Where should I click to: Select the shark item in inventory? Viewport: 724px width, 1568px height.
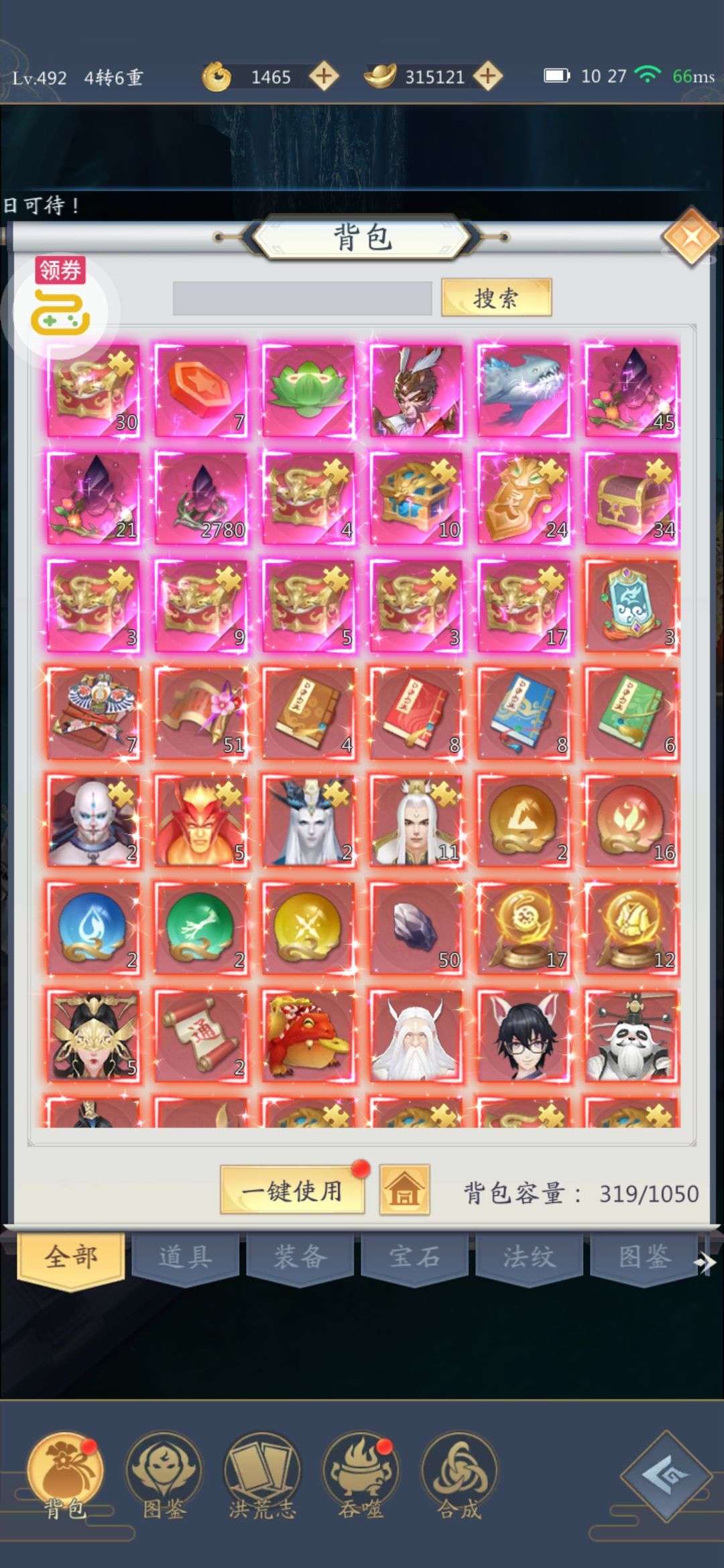click(x=523, y=390)
